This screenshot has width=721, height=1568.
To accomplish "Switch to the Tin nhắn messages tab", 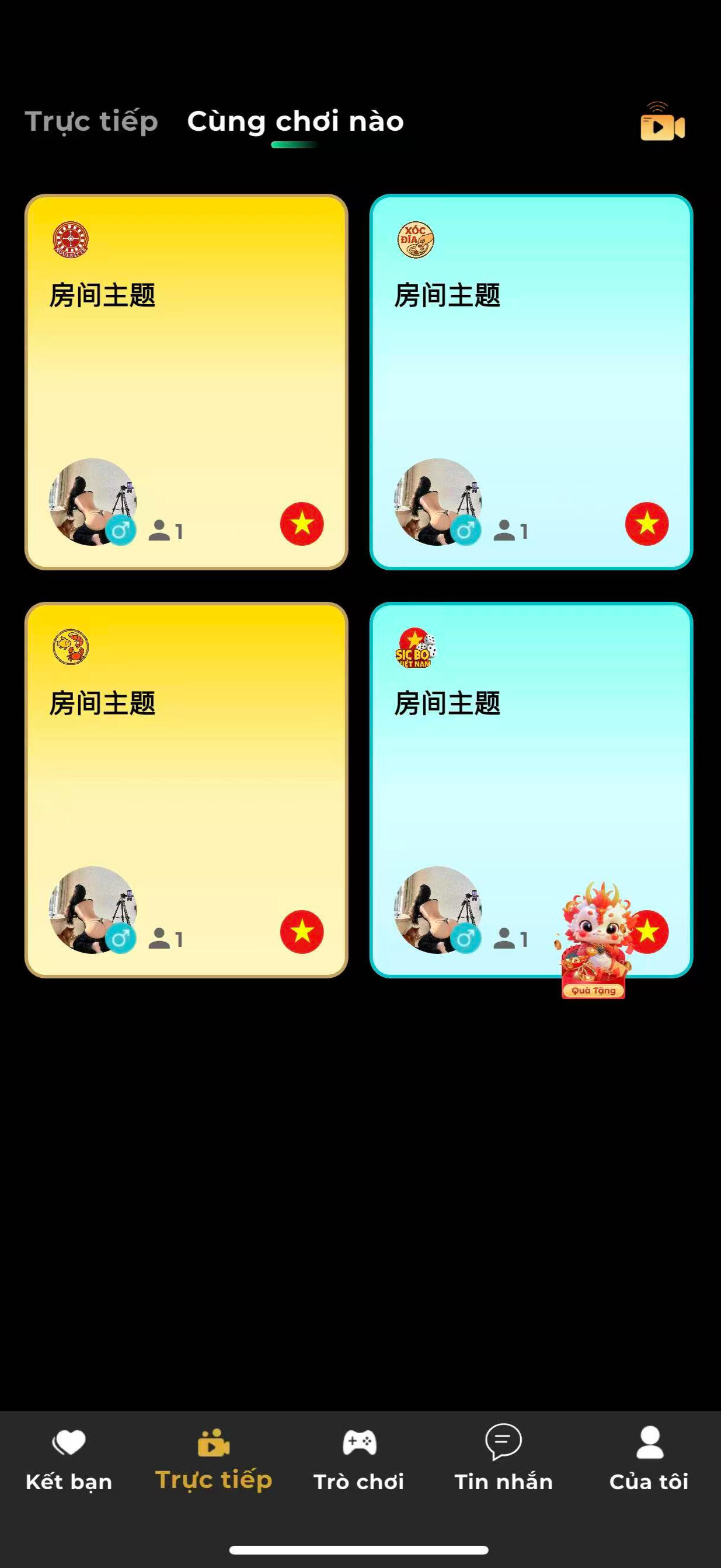I will [504, 1459].
